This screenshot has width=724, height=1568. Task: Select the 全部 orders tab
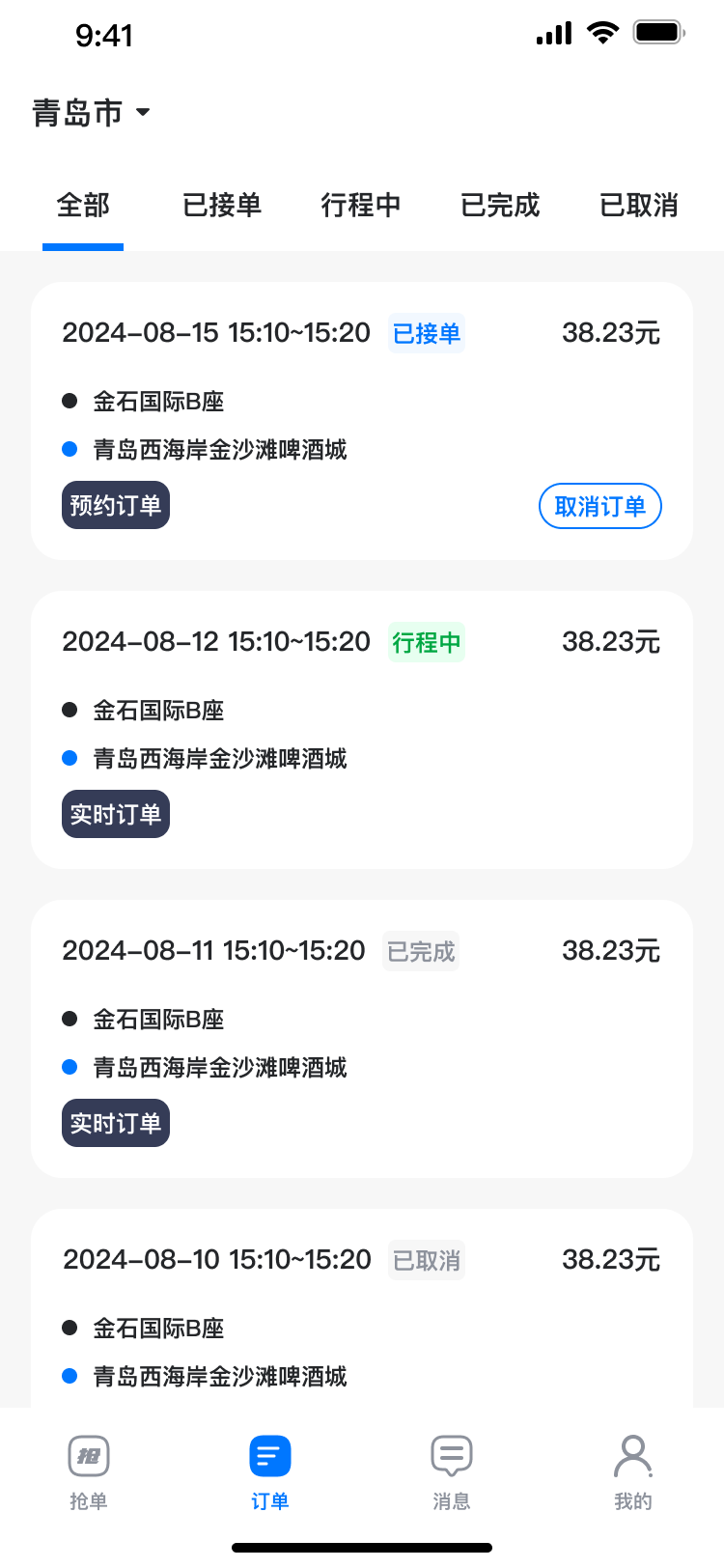(x=83, y=205)
